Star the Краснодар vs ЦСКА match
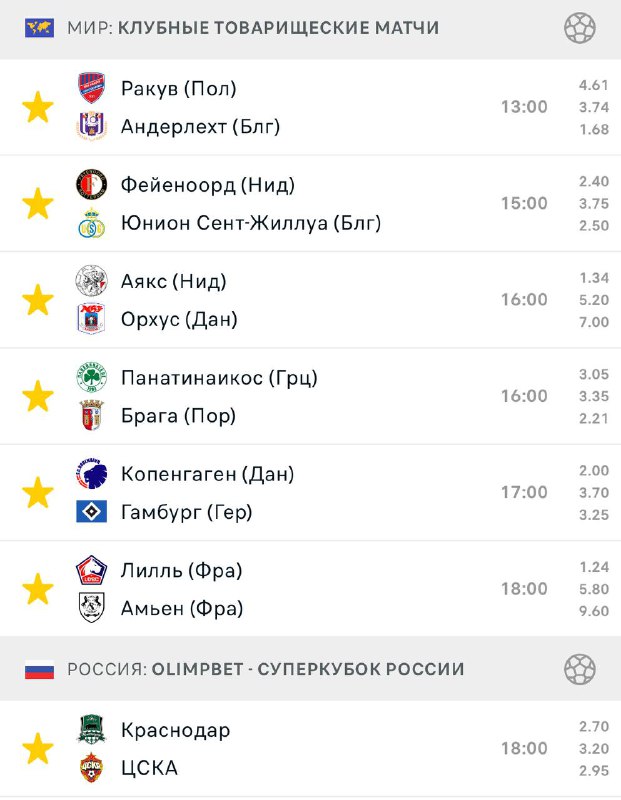Image resolution: width=621 pixels, height=800 pixels. click(38, 748)
